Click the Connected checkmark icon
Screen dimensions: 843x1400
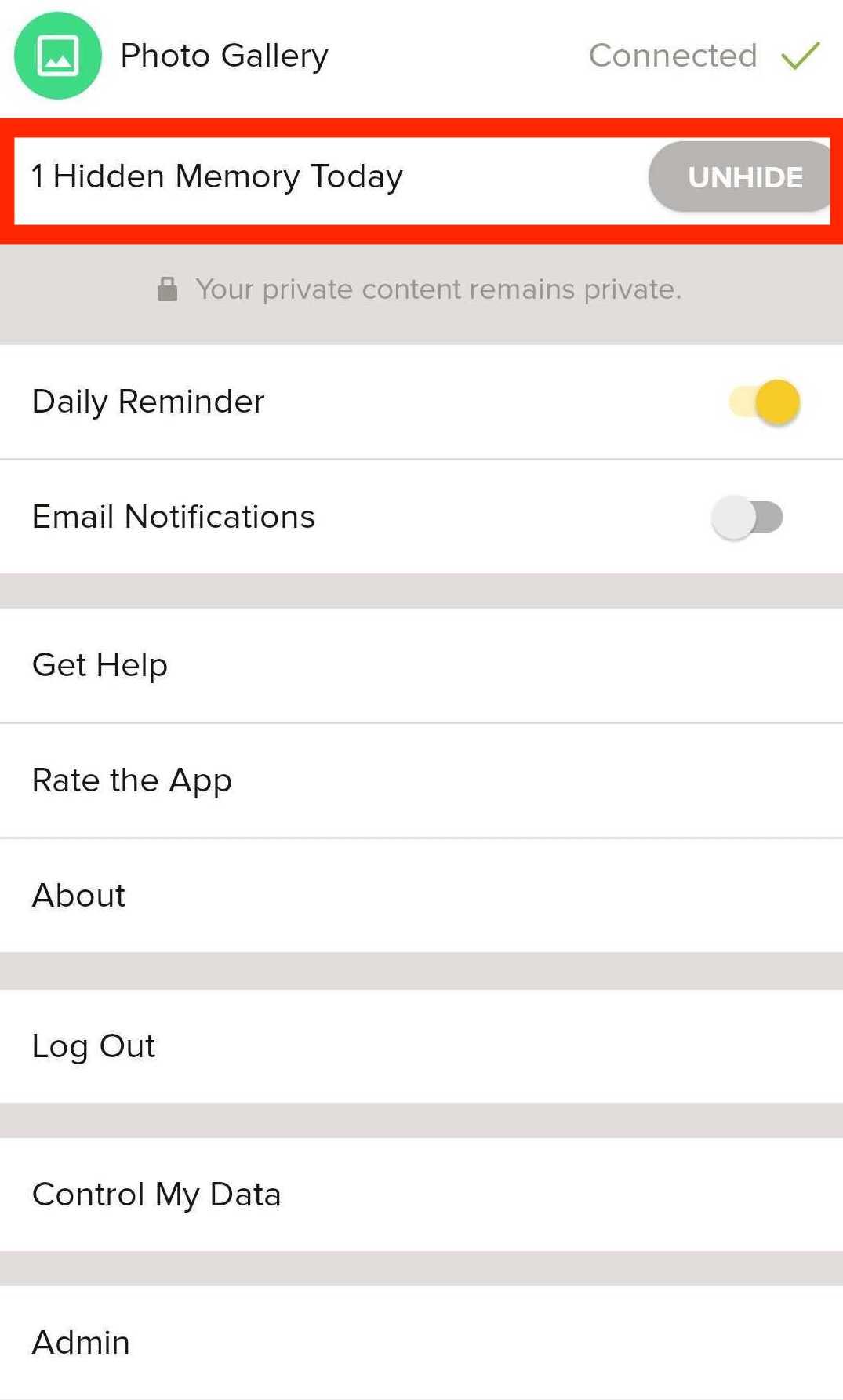click(800, 56)
